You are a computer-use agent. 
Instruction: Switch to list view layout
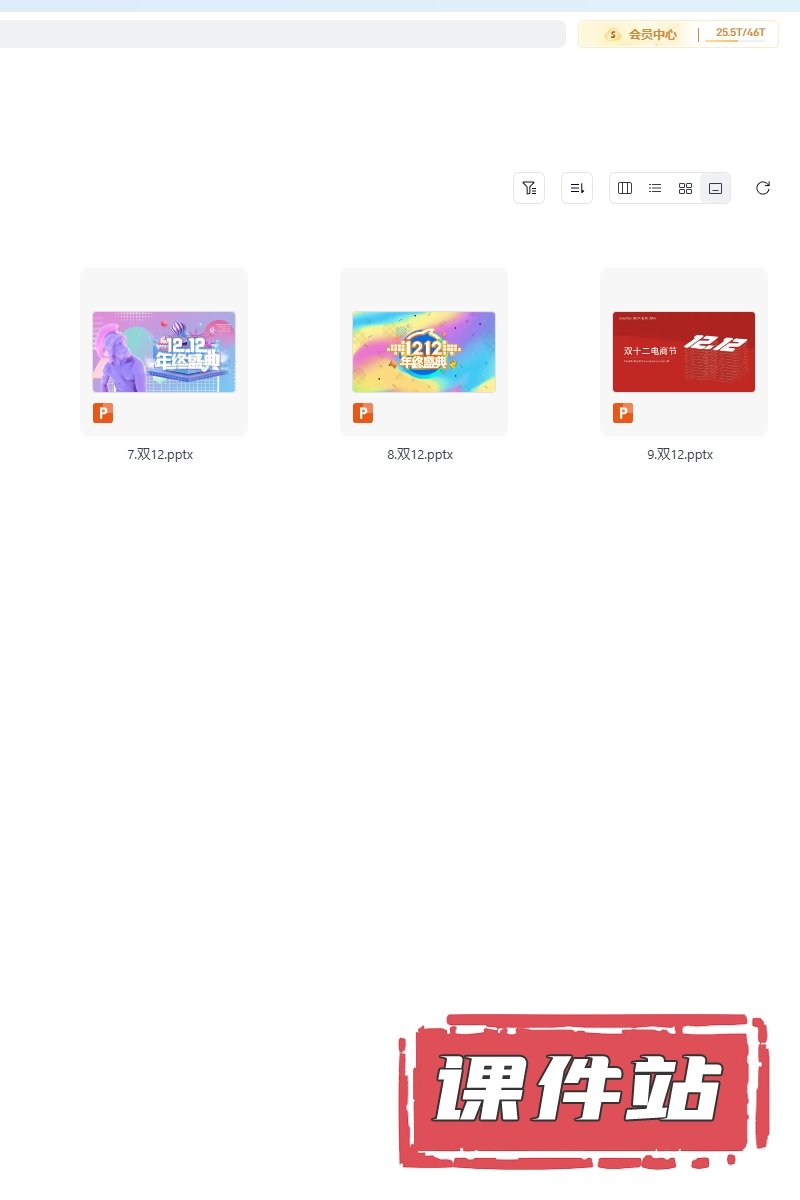click(655, 188)
